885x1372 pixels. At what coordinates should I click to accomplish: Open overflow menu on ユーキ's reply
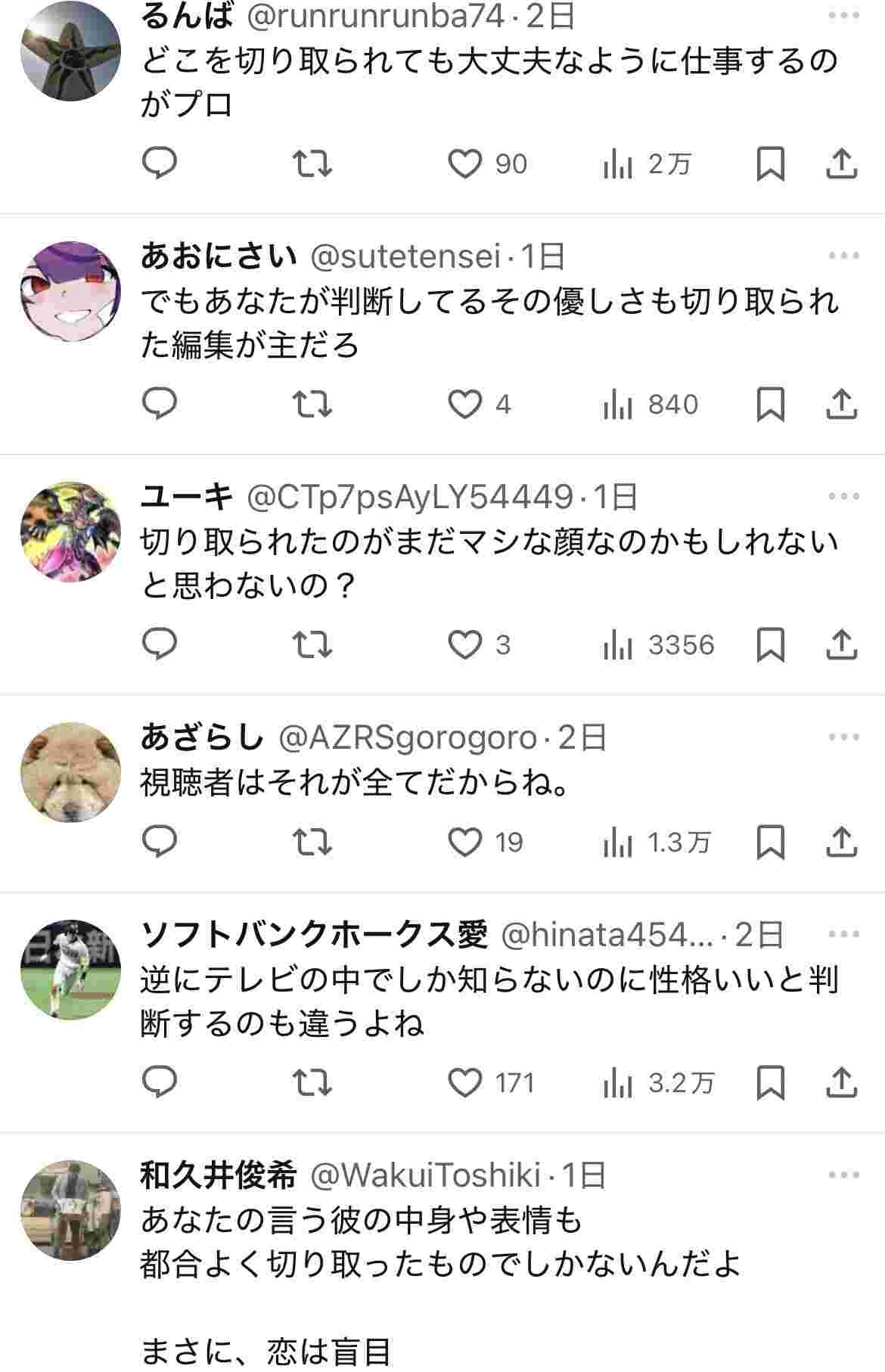coord(843,497)
